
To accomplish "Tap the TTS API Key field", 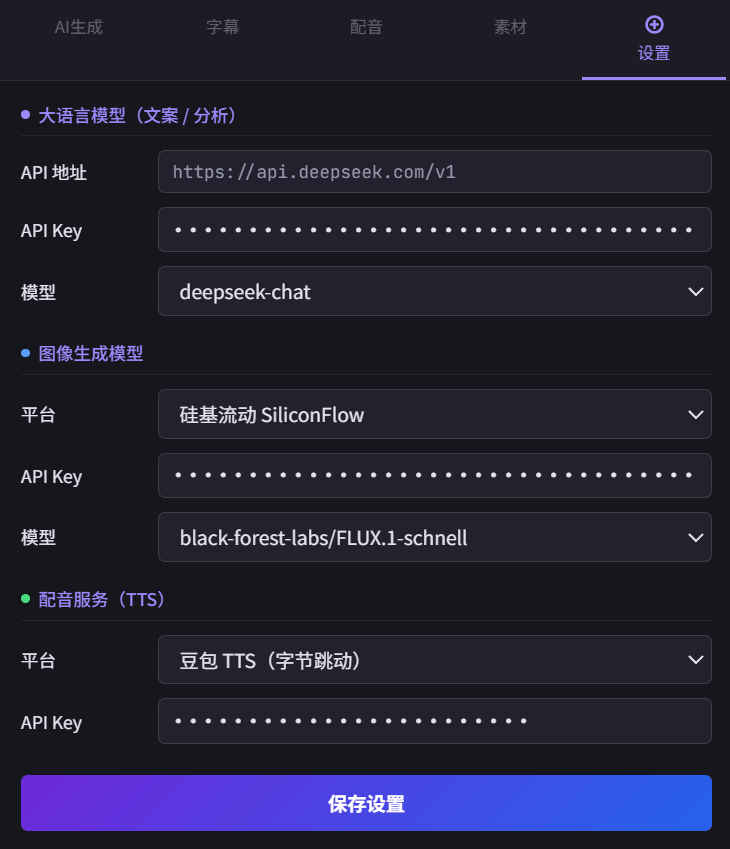I will (434, 722).
